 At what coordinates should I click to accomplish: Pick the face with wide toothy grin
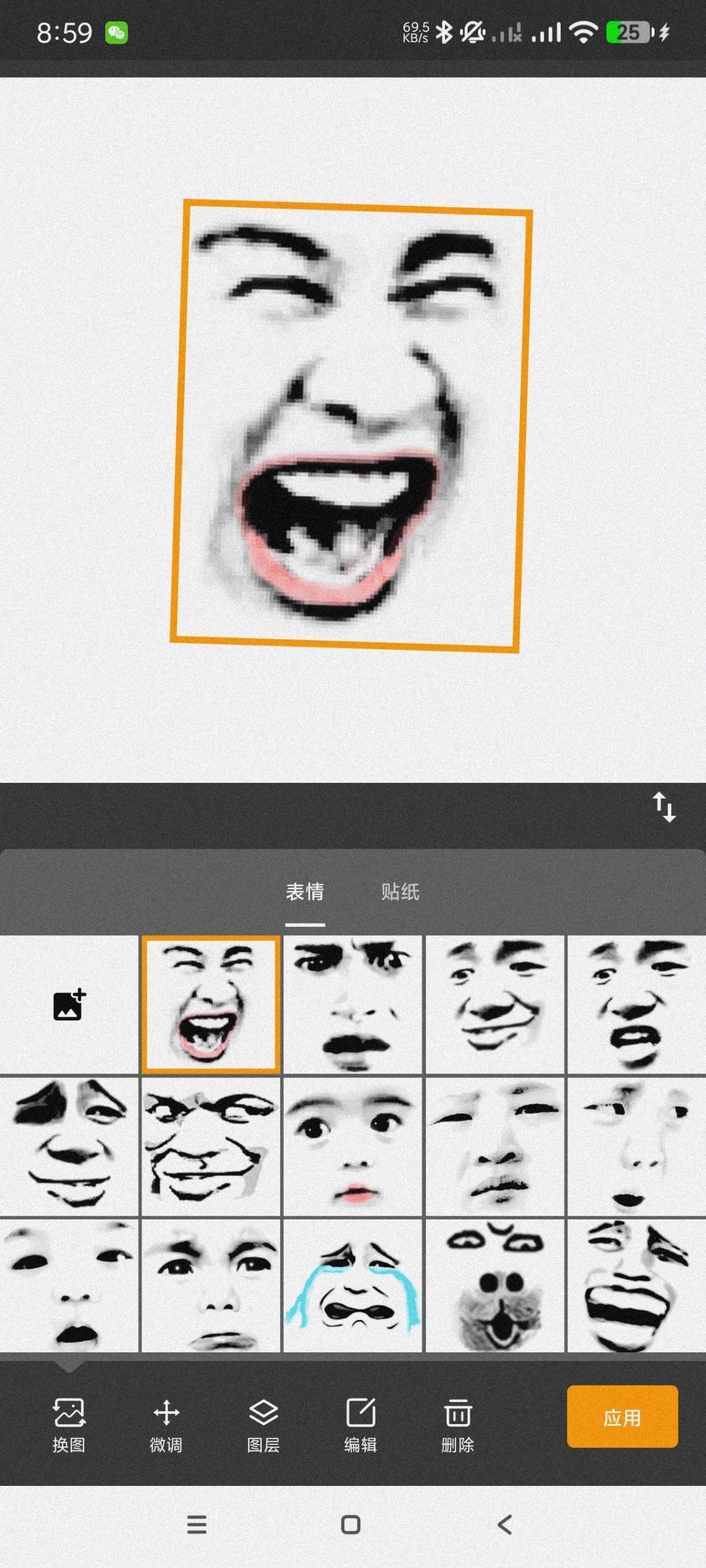click(637, 1285)
